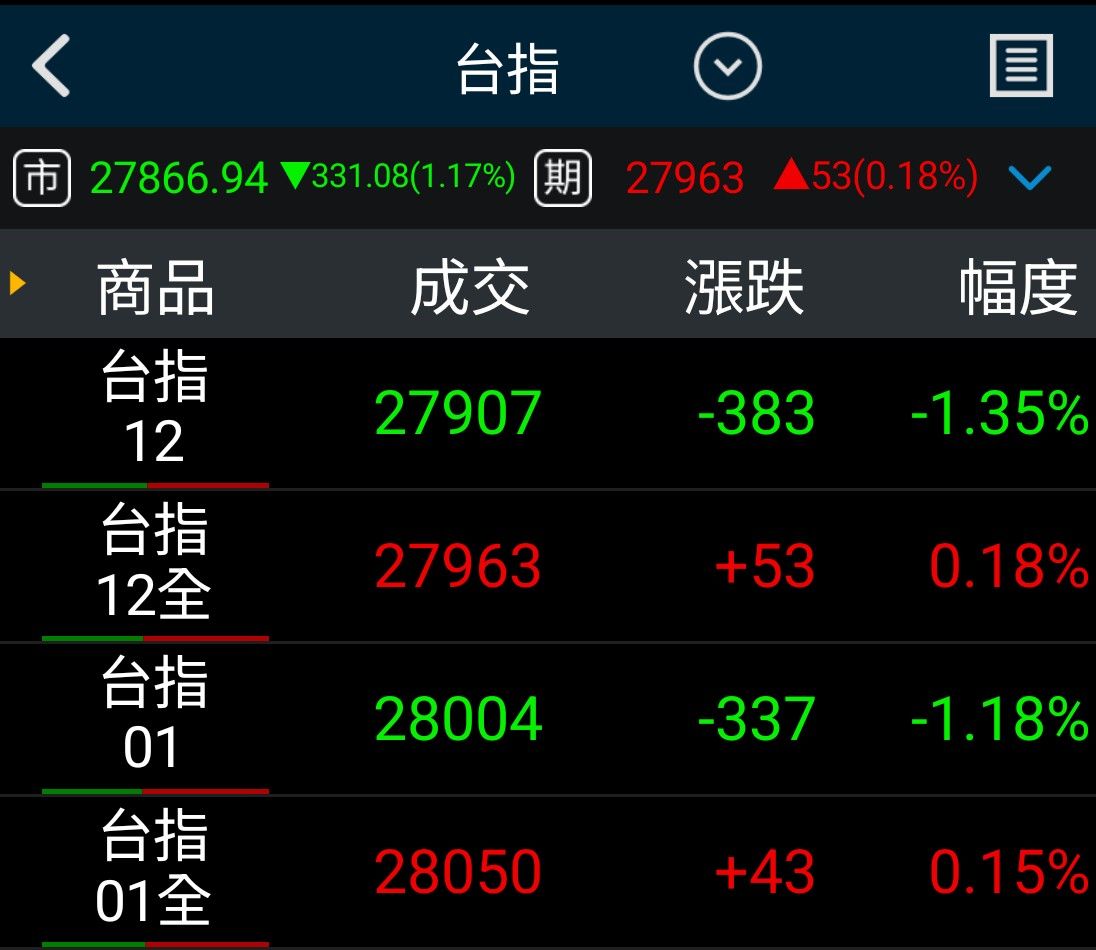Open the 台指 12 quote row
The width and height of the screenshot is (1096, 950).
click(548, 414)
